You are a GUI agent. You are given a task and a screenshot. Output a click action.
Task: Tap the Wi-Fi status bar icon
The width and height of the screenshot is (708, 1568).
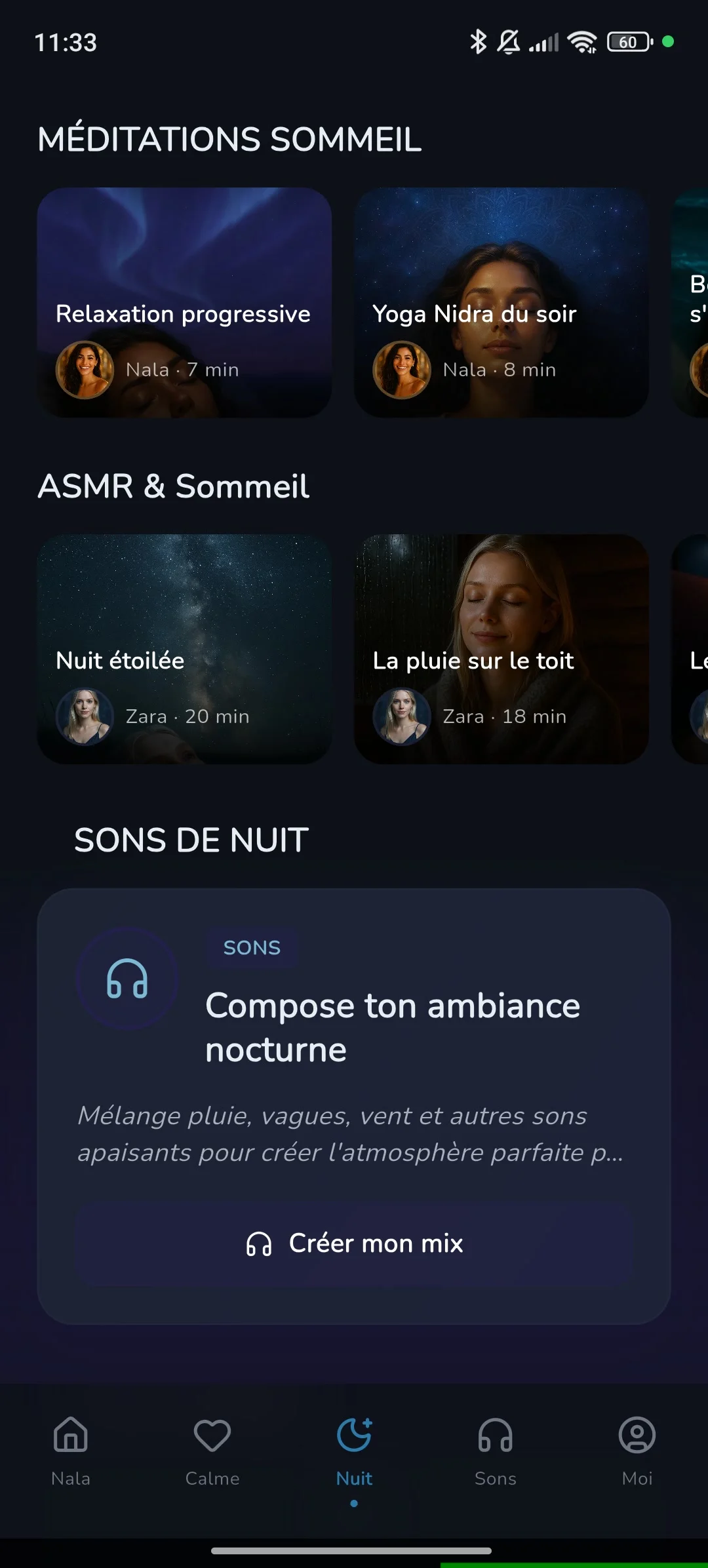click(582, 42)
